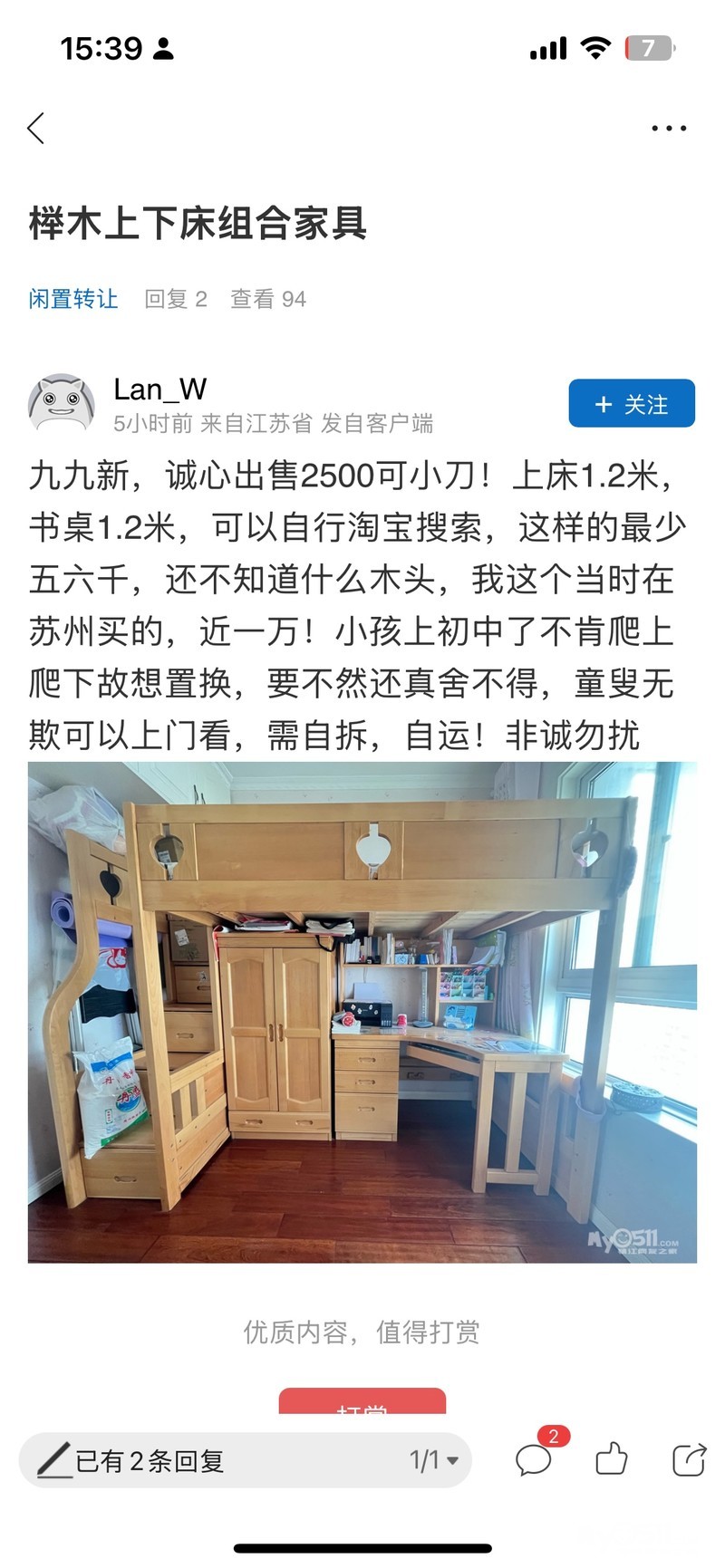Screen dimensions: 725x1568
Task: Share this post via the share icon
Action: coord(689,1459)
